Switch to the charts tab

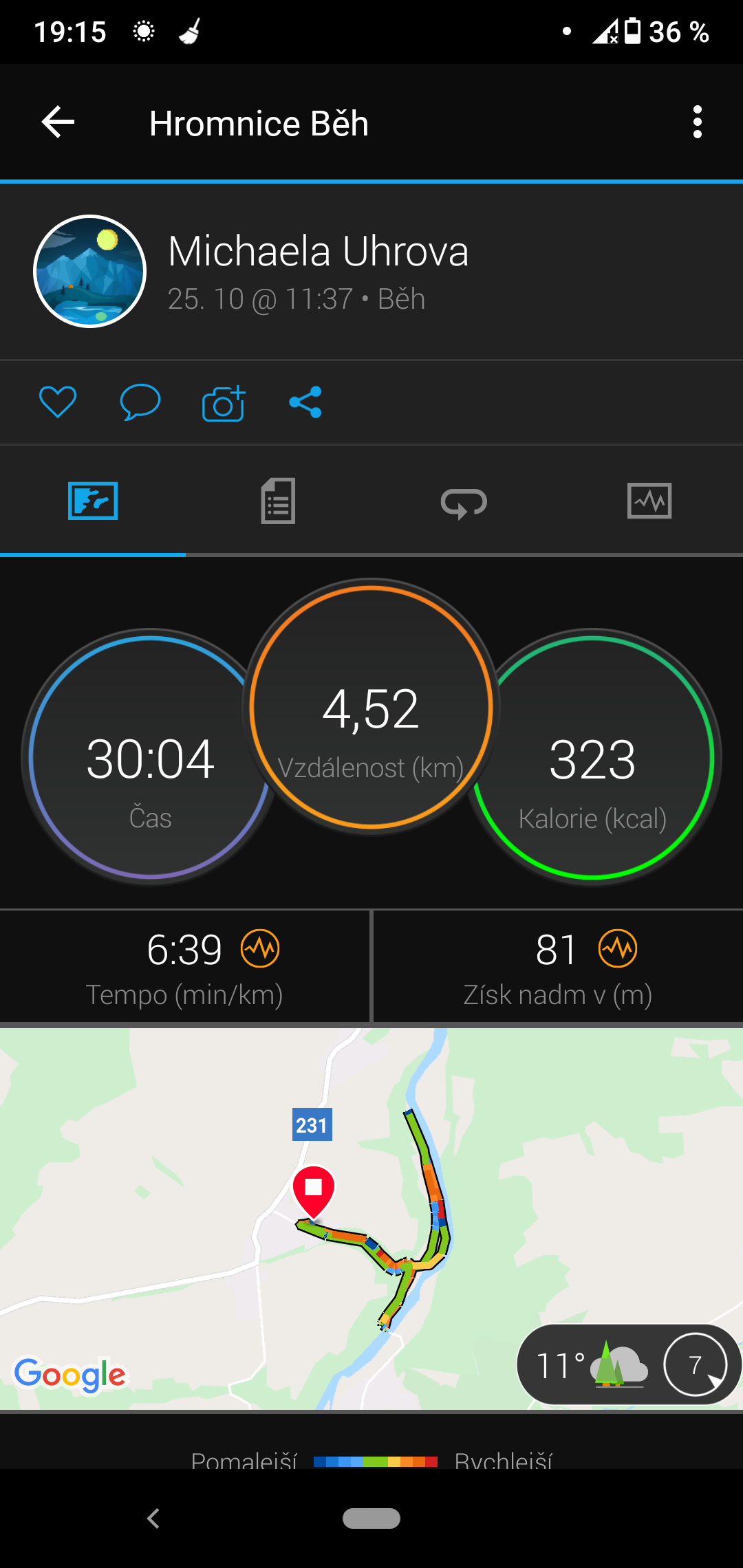(649, 501)
